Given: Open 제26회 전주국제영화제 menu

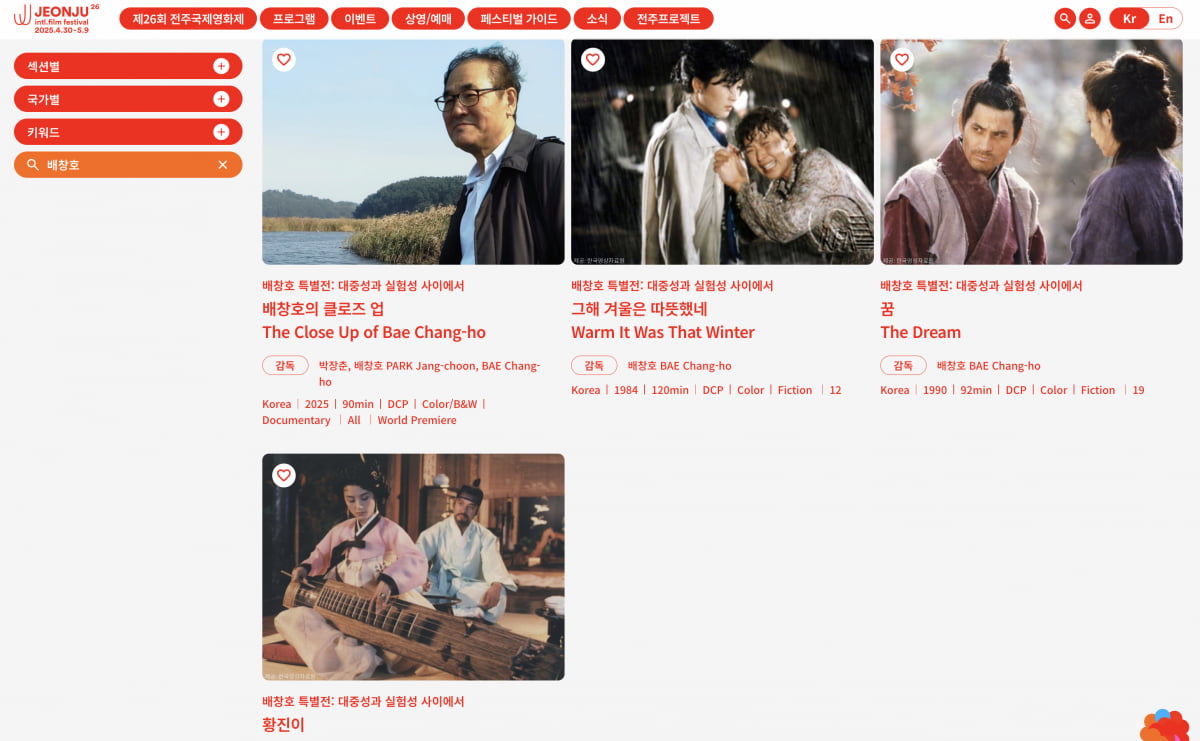Looking at the screenshot, I should tap(188, 18).
